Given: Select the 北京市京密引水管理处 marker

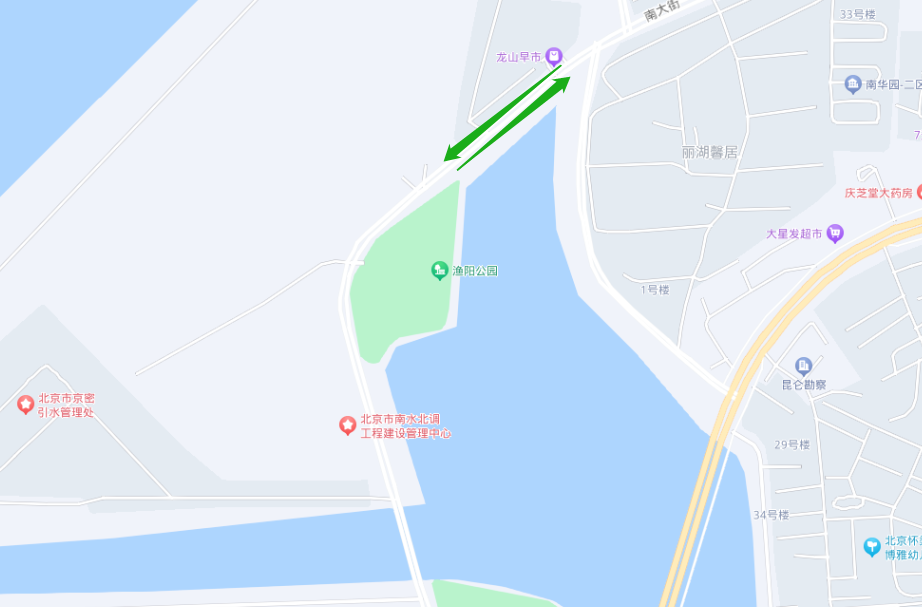Looking at the screenshot, I should click(x=25, y=405).
